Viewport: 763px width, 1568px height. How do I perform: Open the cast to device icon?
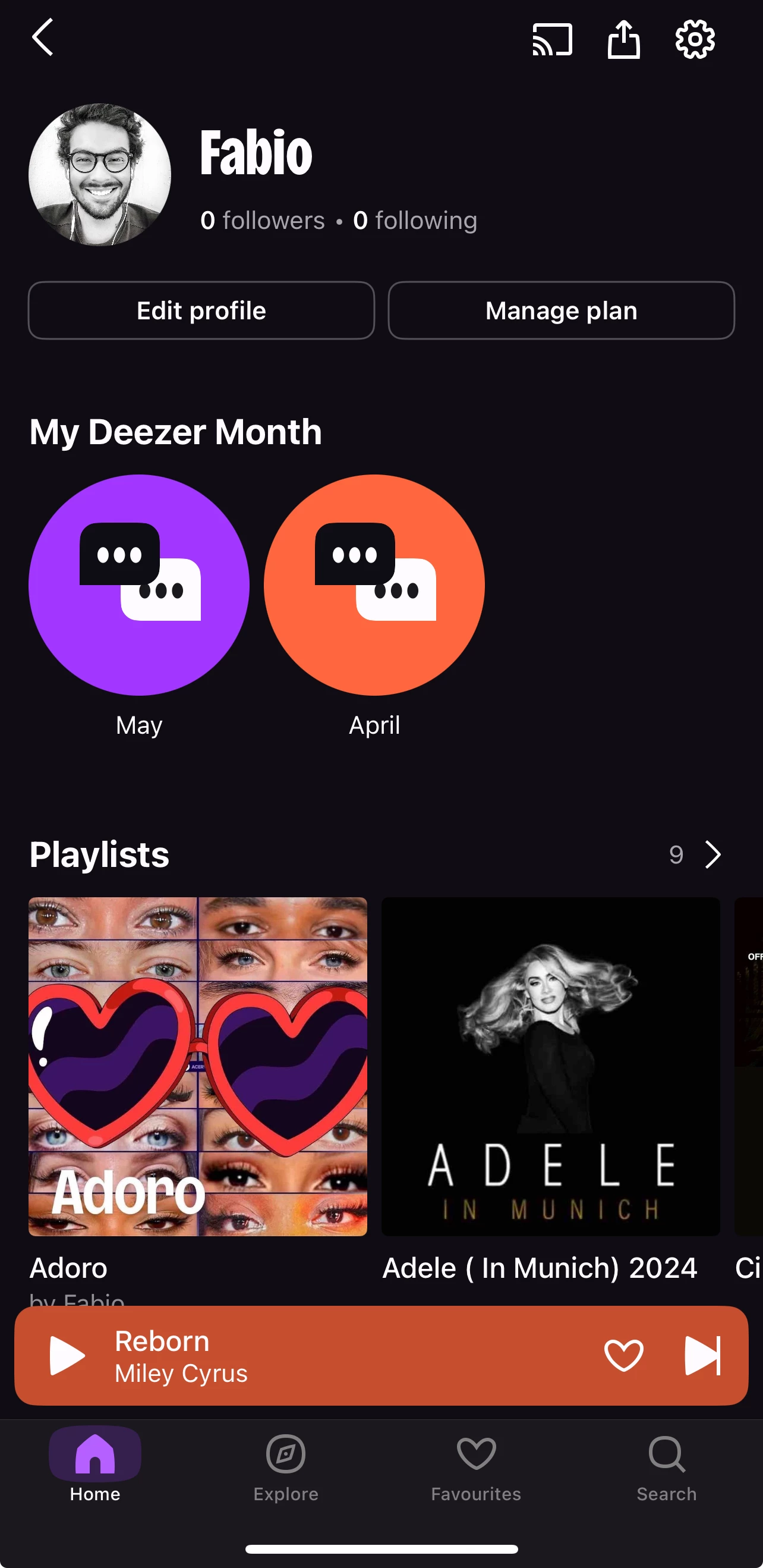click(552, 40)
